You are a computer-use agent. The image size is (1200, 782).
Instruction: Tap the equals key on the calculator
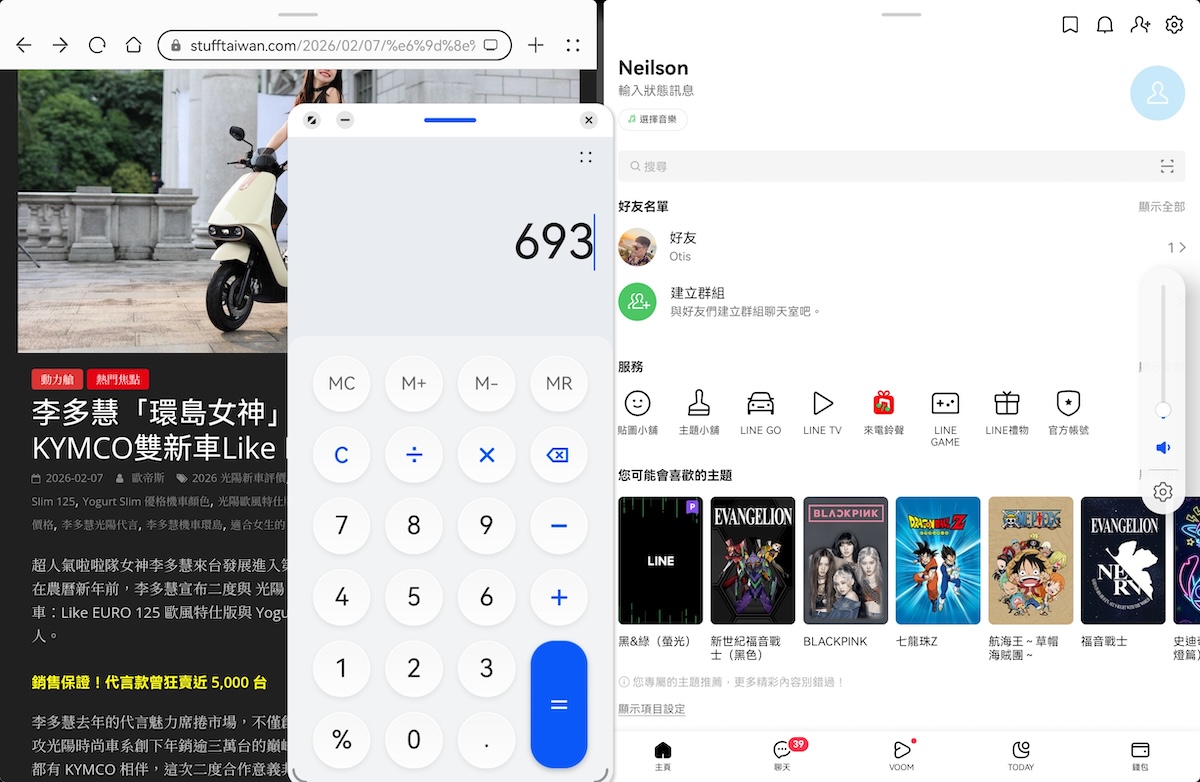558,704
